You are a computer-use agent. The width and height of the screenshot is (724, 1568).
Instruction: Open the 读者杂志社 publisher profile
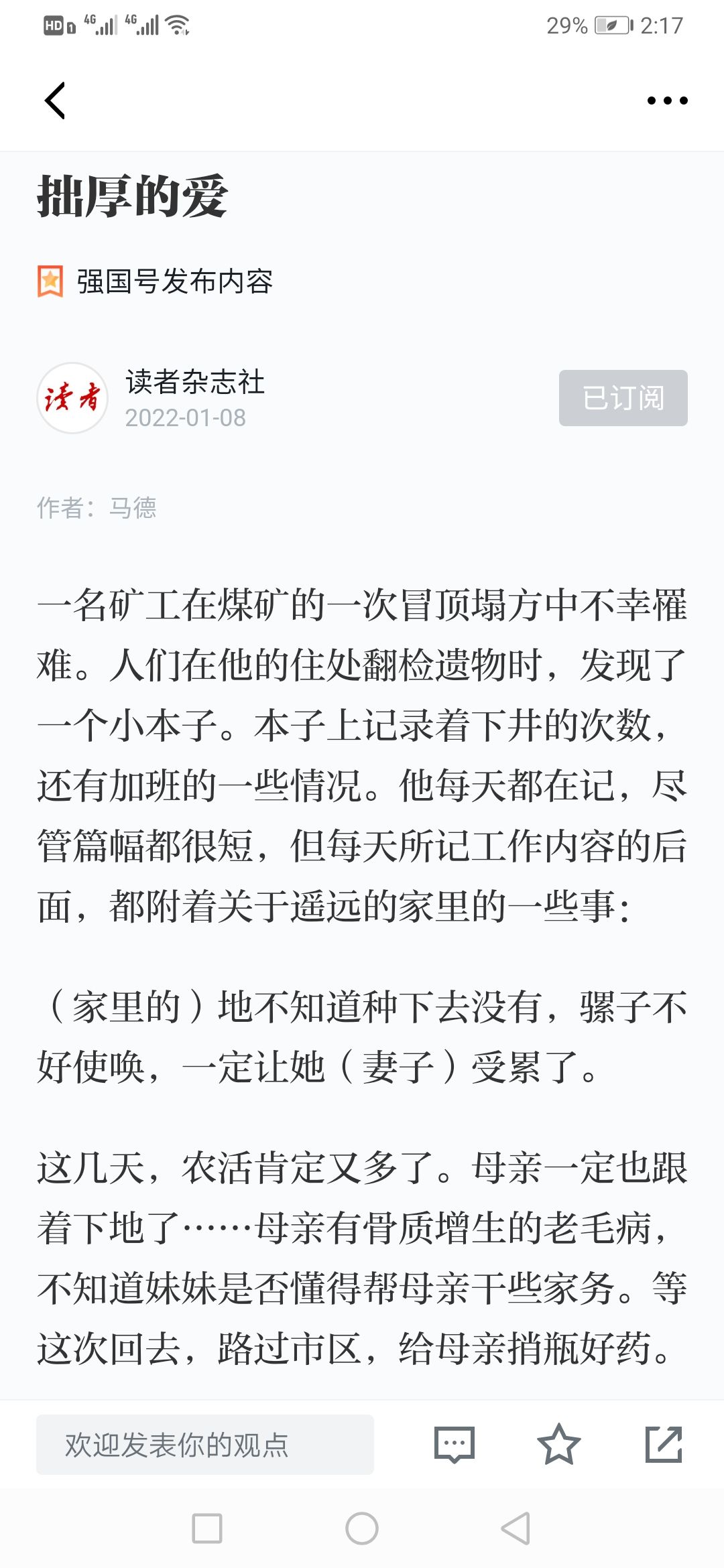(x=194, y=382)
